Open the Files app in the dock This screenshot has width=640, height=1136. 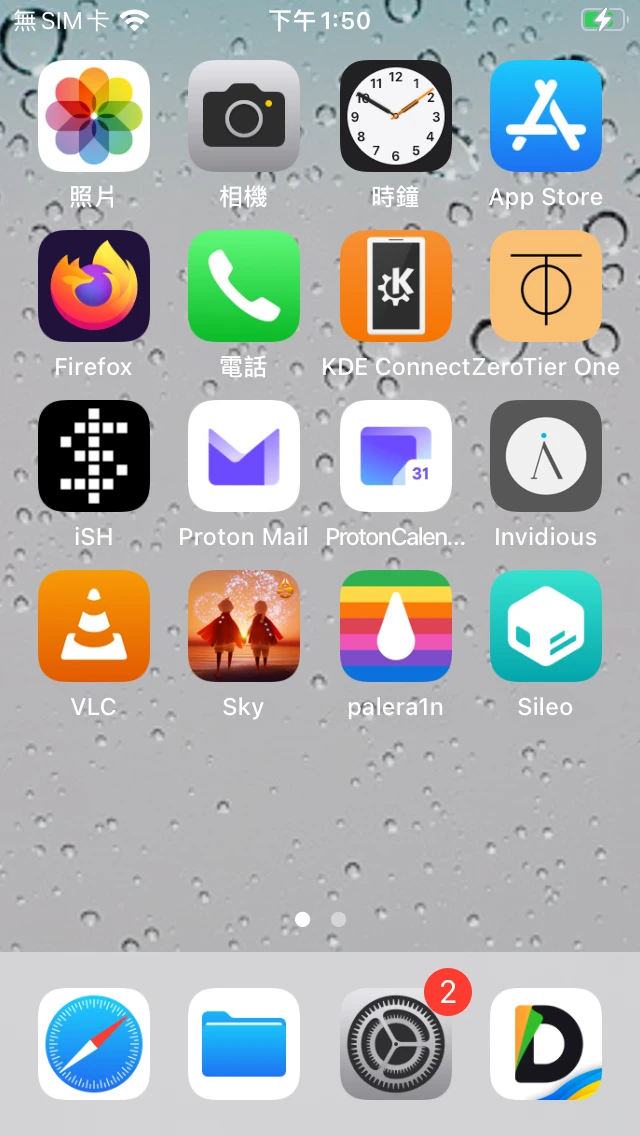[x=244, y=1044]
